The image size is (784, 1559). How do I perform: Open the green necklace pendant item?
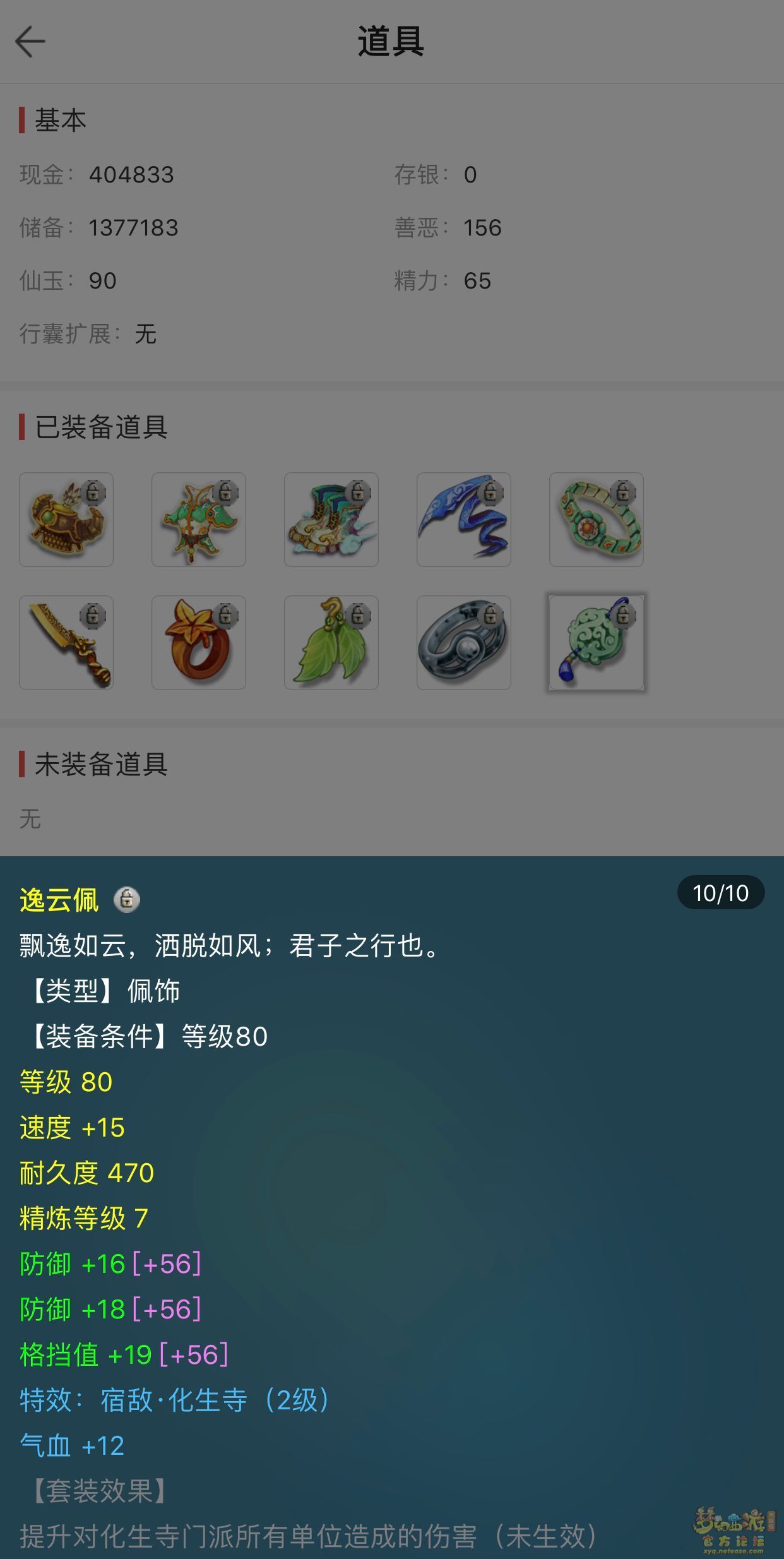coord(199,520)
